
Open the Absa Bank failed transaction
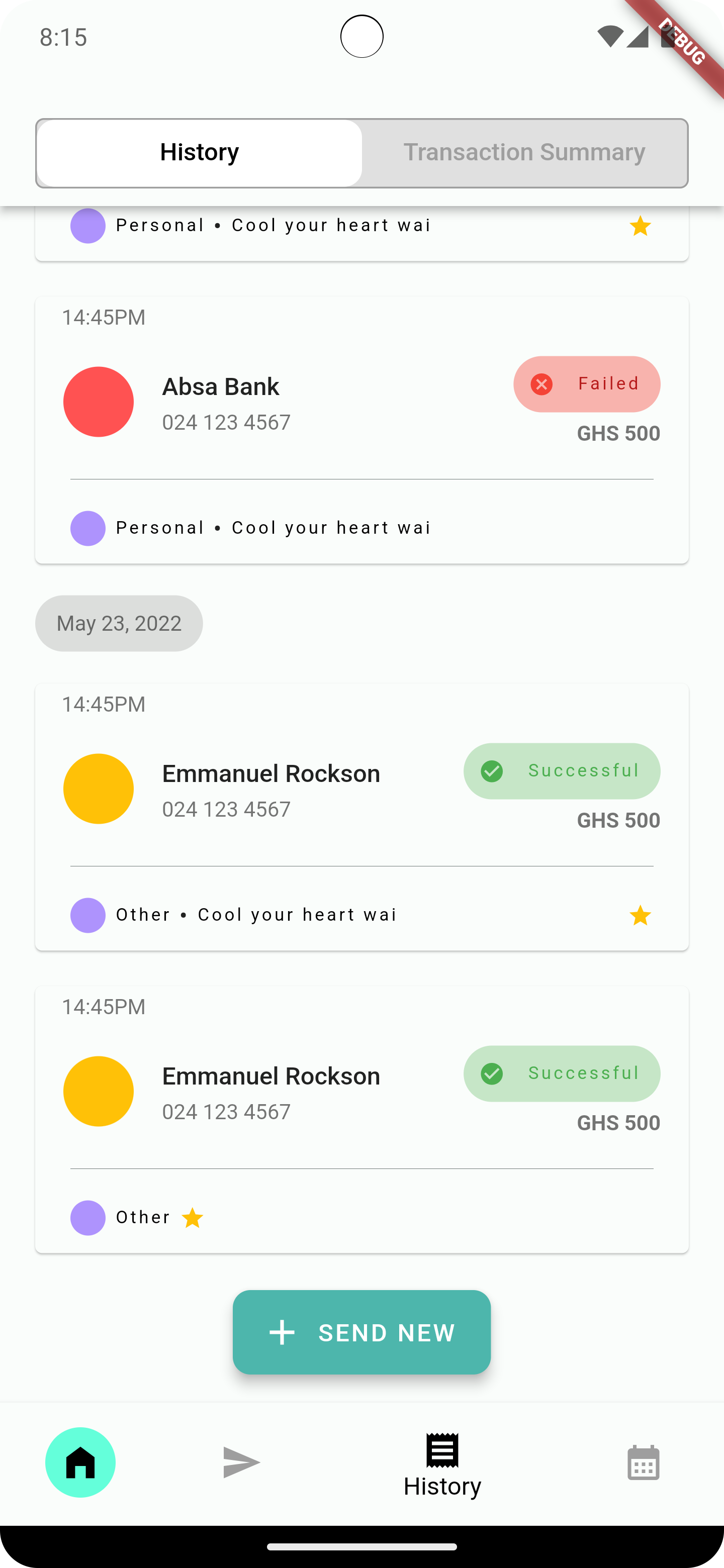(361, 430)
